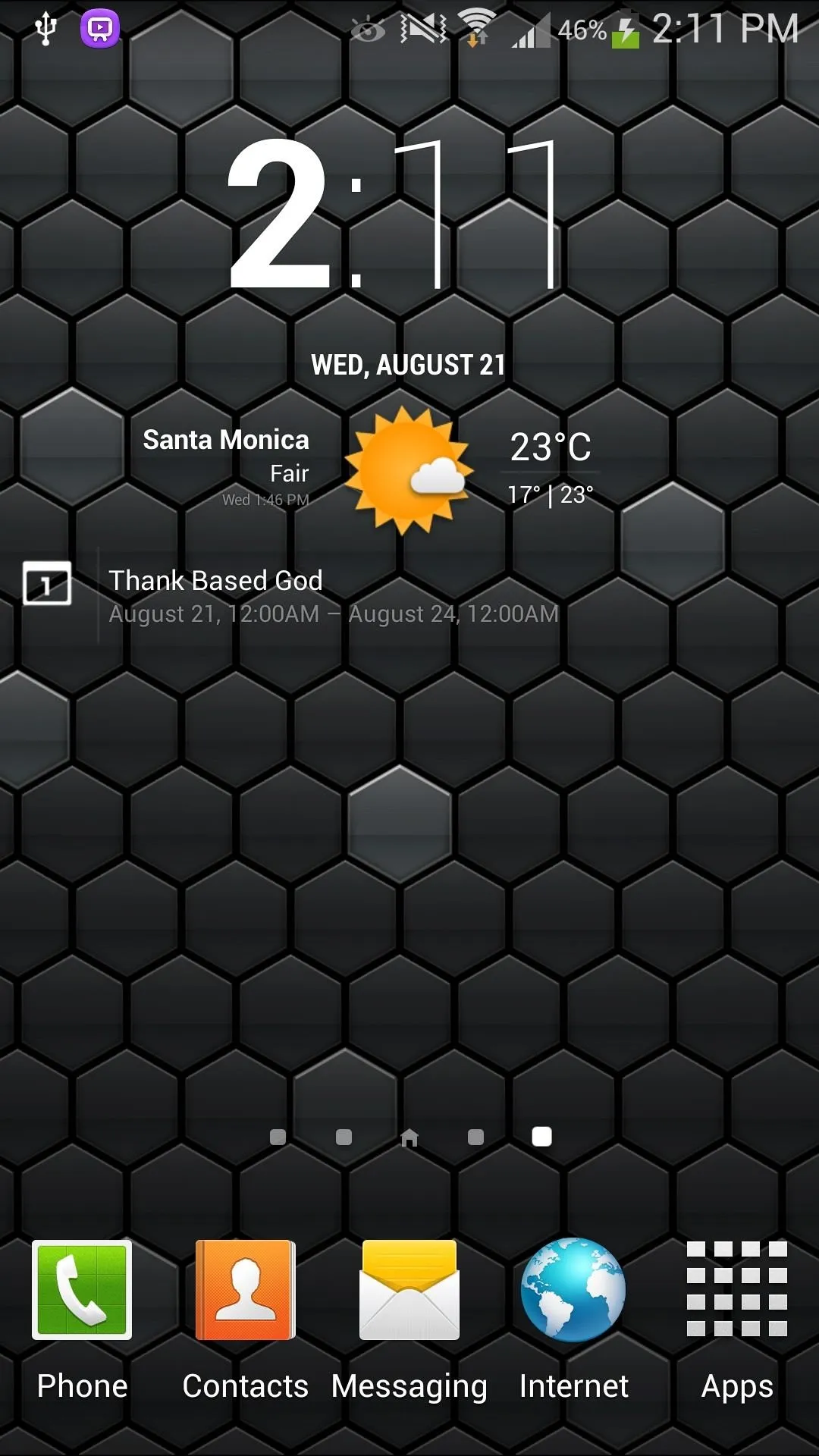Go to the first home screen page dot
The height and width of the screenshot is (1456, 819).
tap(278, 1137)
